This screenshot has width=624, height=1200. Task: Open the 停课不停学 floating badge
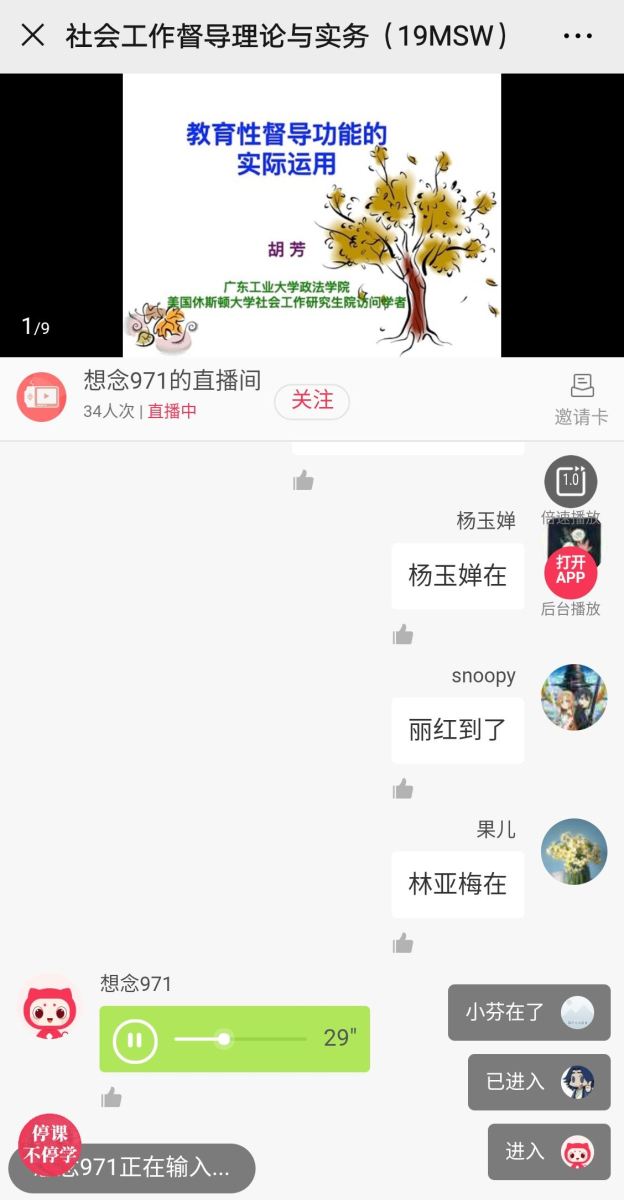tap(50, 1144)
